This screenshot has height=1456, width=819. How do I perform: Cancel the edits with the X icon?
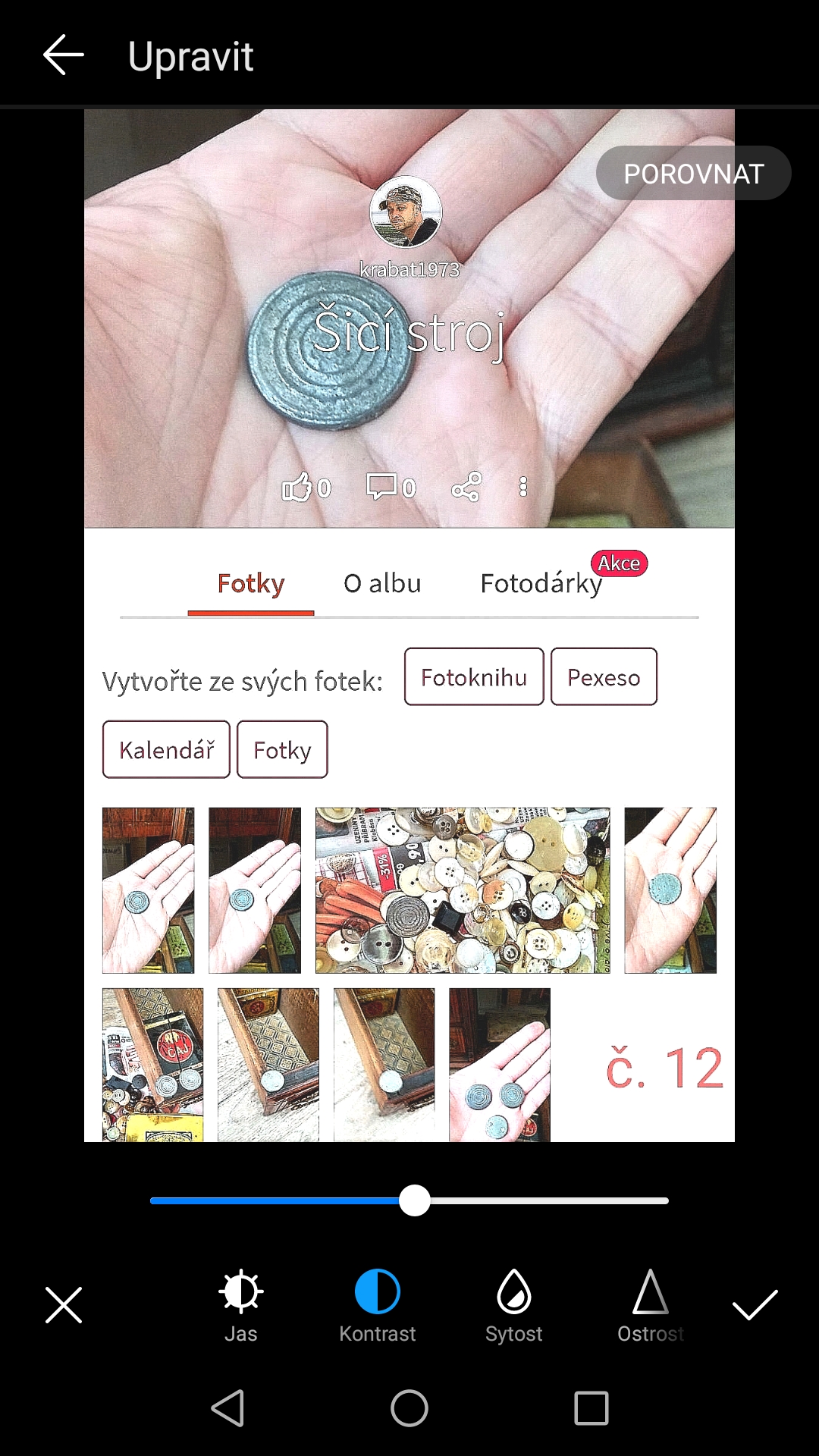tap(64, 1305)
